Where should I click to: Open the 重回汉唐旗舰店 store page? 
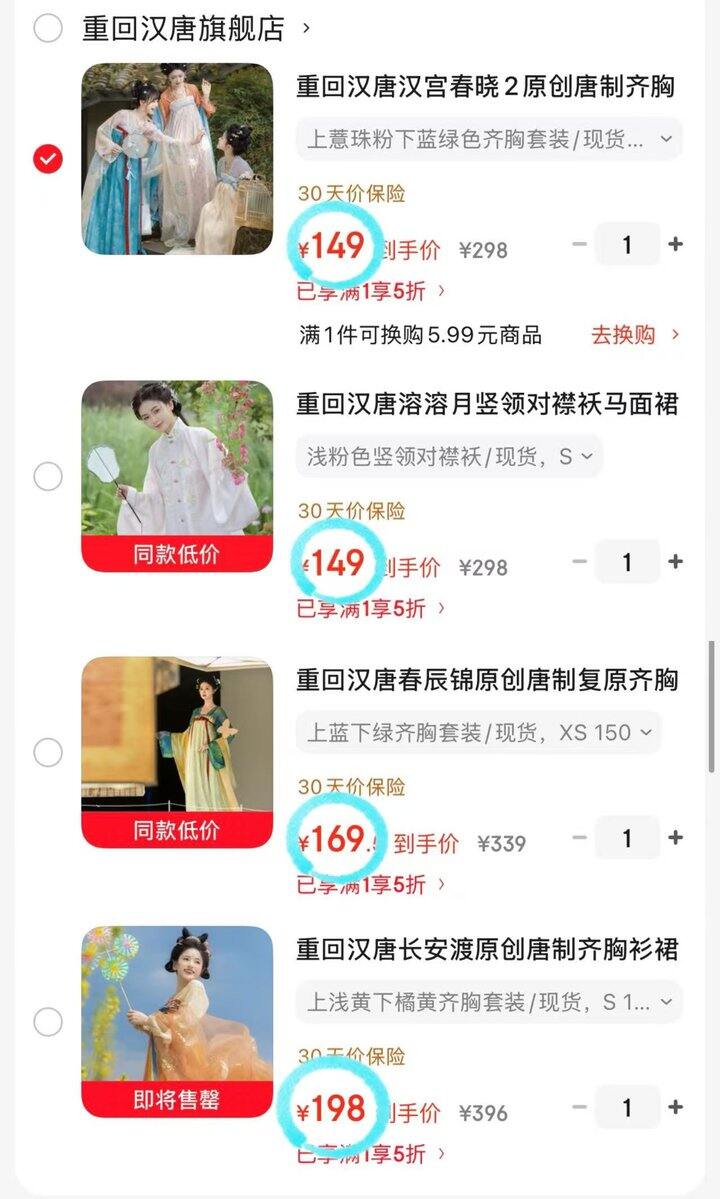[x=195, y=28]
